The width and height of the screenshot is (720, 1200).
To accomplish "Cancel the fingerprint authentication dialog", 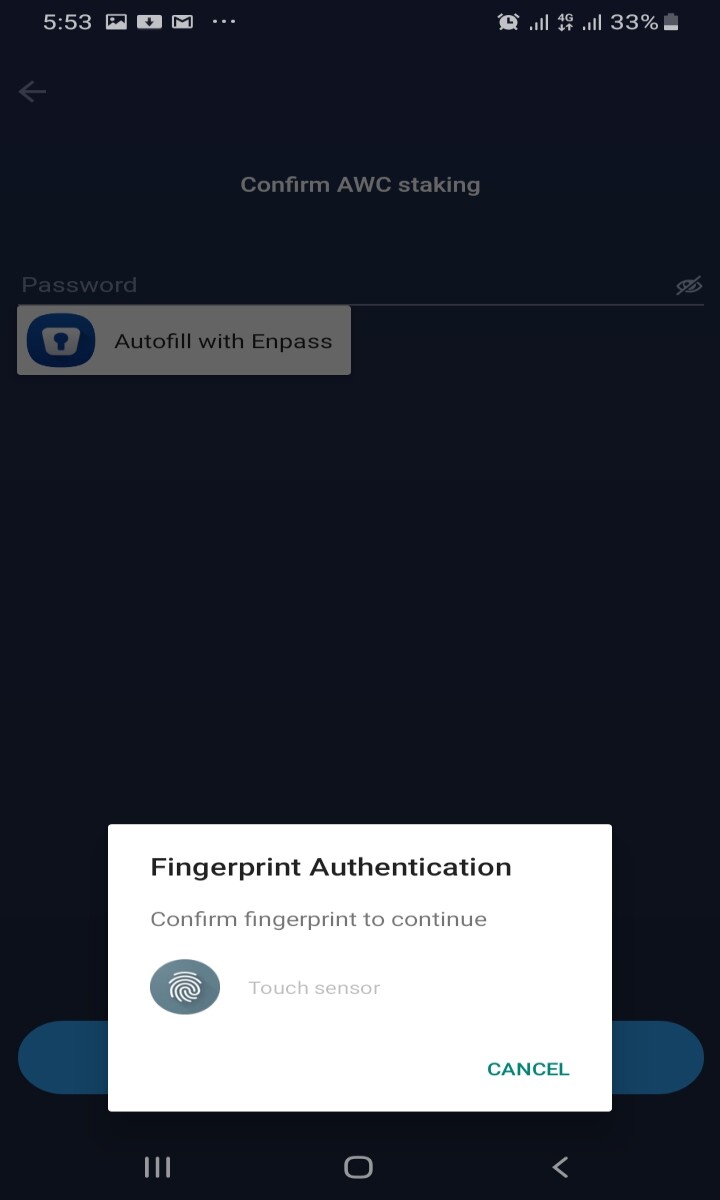I will tap(528, 1069).
